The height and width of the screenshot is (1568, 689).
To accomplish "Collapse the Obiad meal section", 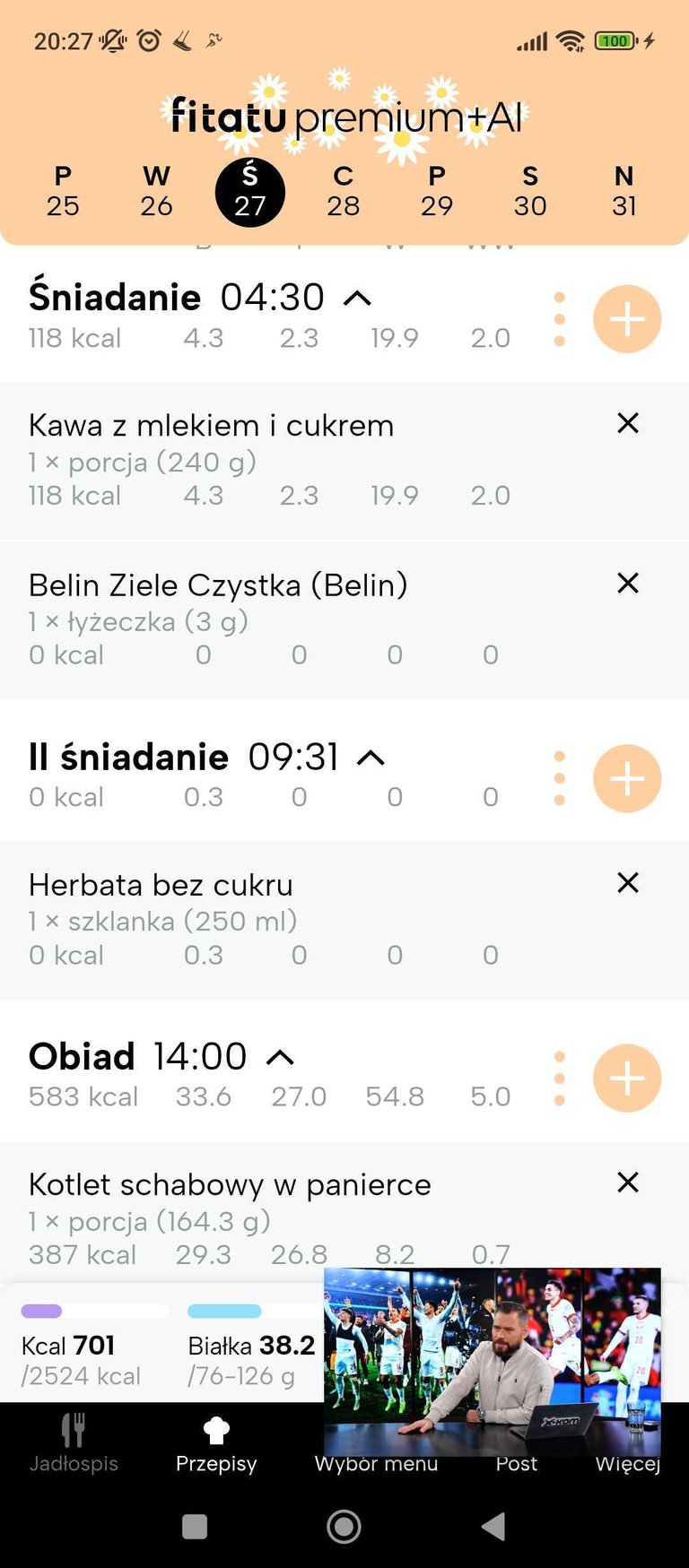I will click(280, 1058).
